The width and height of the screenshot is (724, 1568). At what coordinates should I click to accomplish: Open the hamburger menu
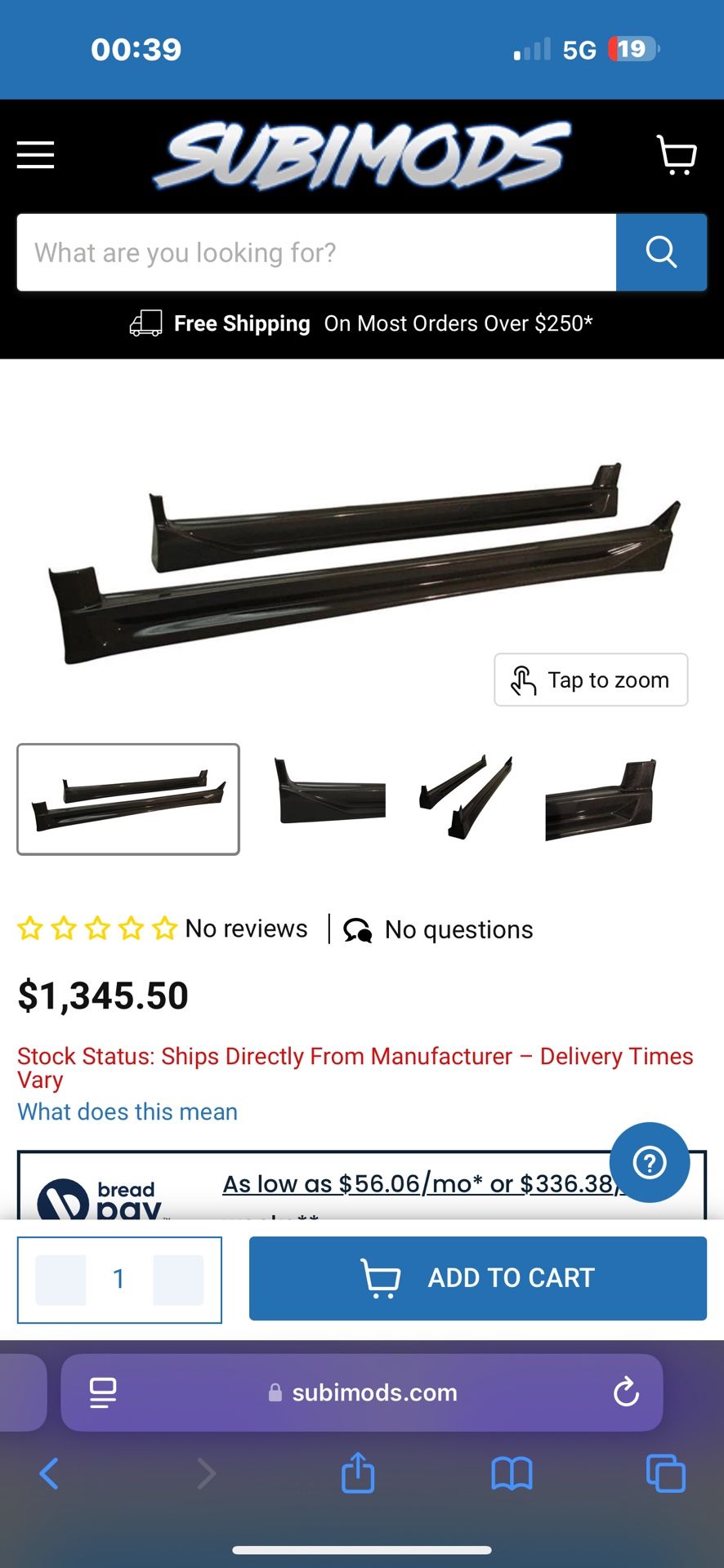[36, 154]
